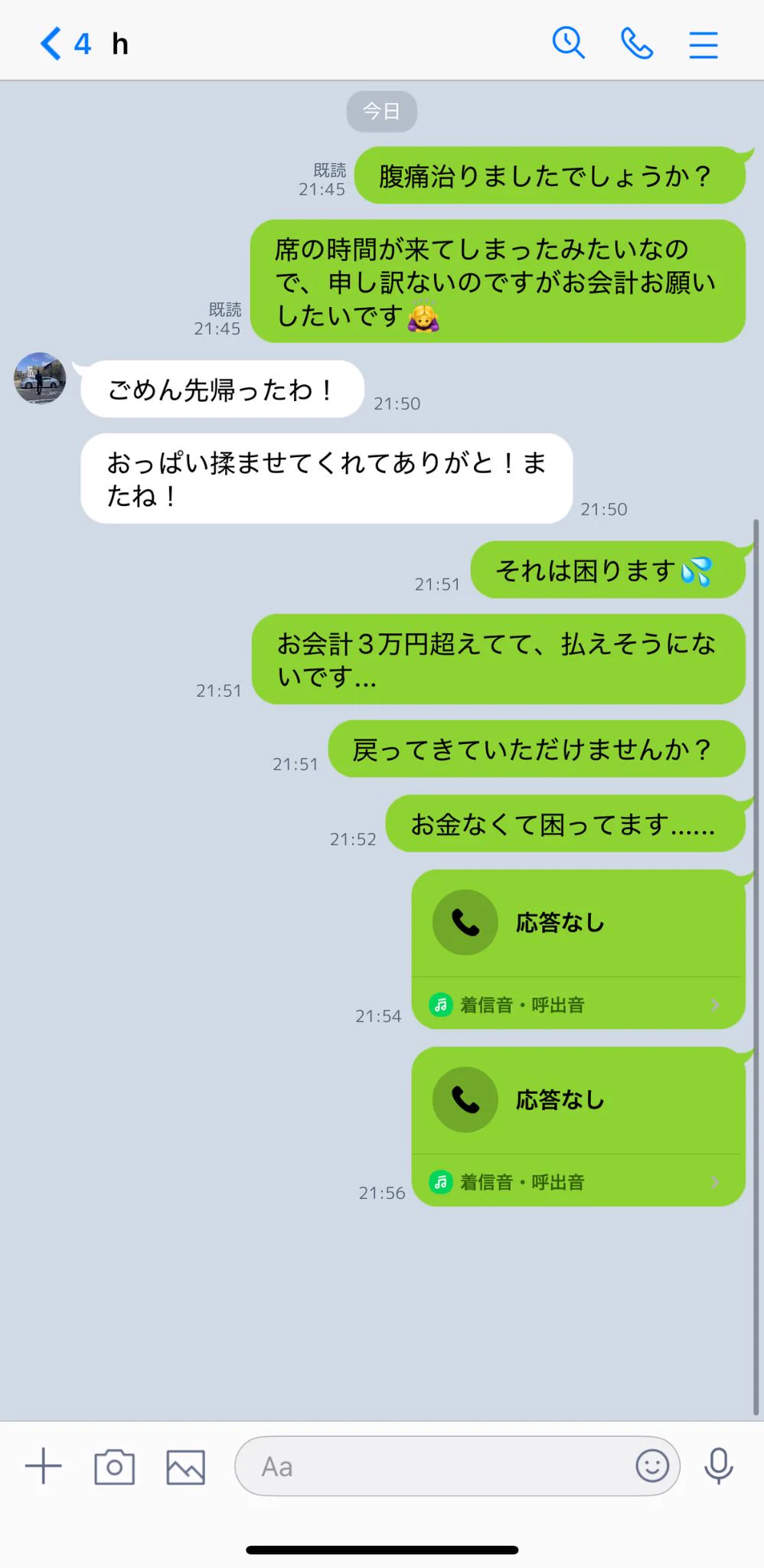Open the chat menu (three lines)
Viewport: 764px width, 1568px height.
[x=703, y=45]
